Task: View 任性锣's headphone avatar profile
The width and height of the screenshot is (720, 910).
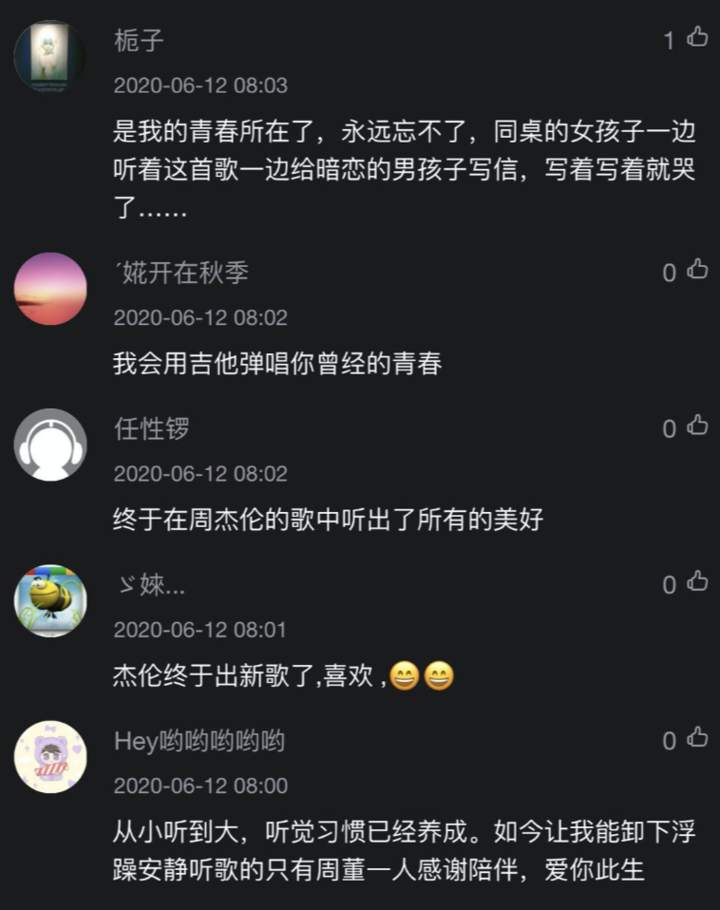Action: [50, 445]
